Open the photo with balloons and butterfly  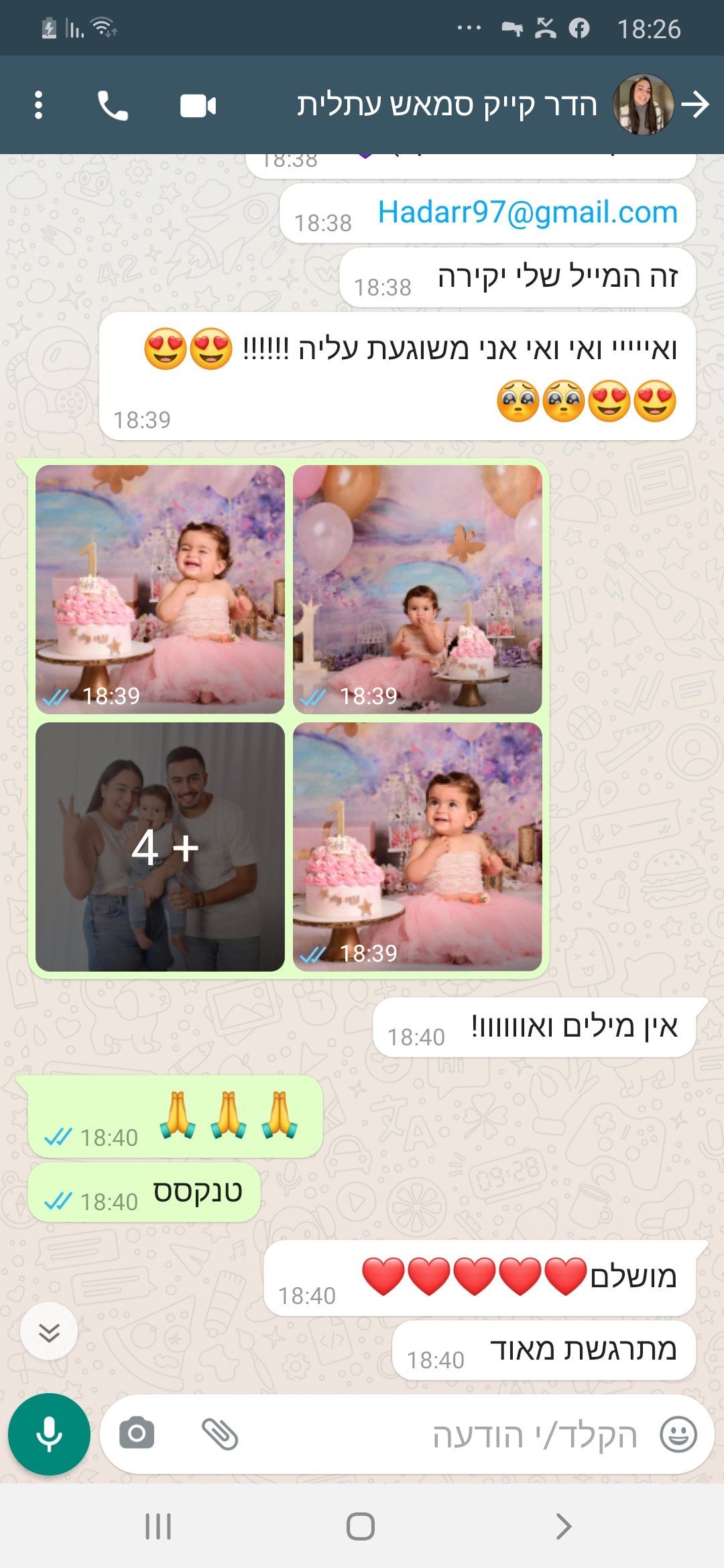pyautogui.click(x=417, y=589)
